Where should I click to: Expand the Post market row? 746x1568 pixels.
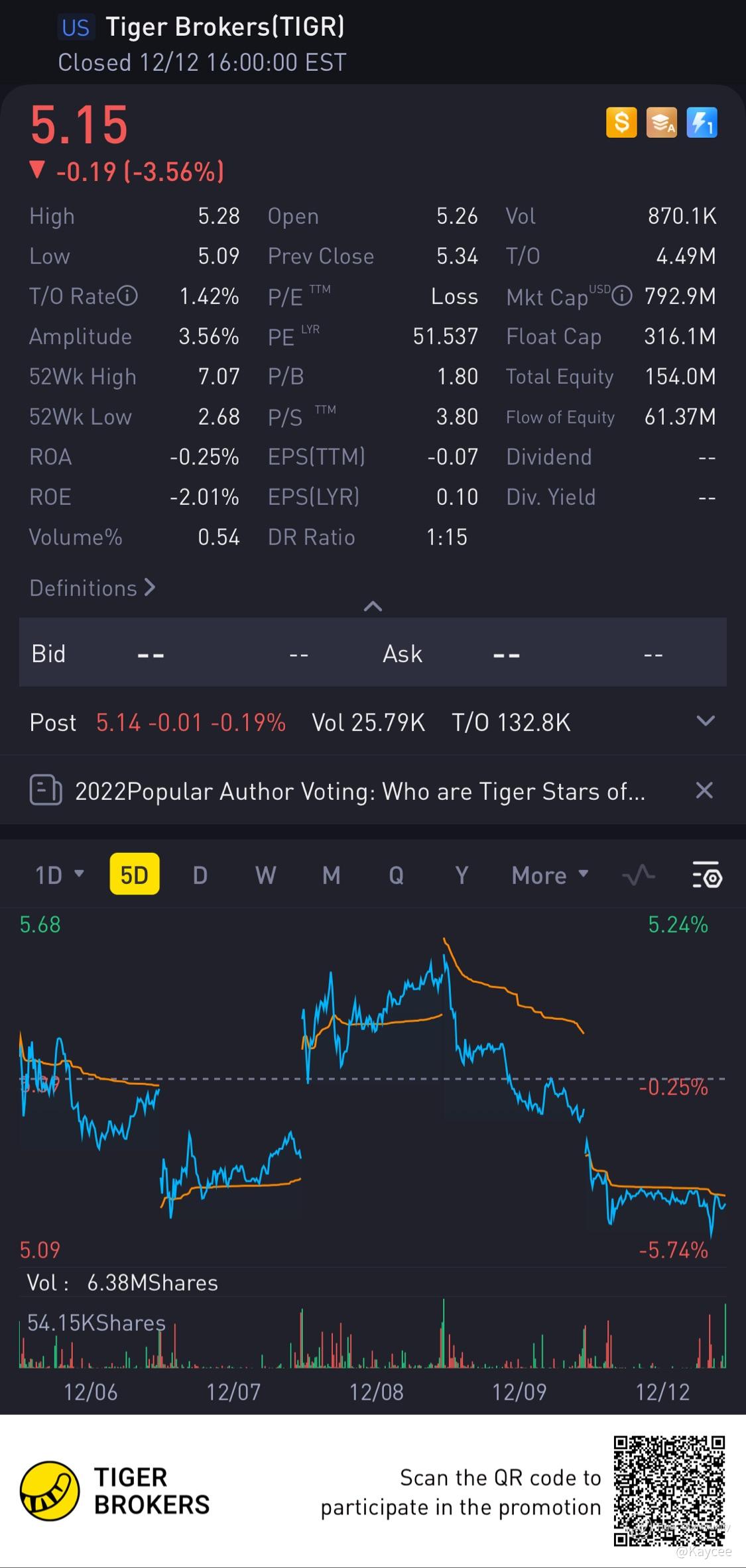pos(706,721)
